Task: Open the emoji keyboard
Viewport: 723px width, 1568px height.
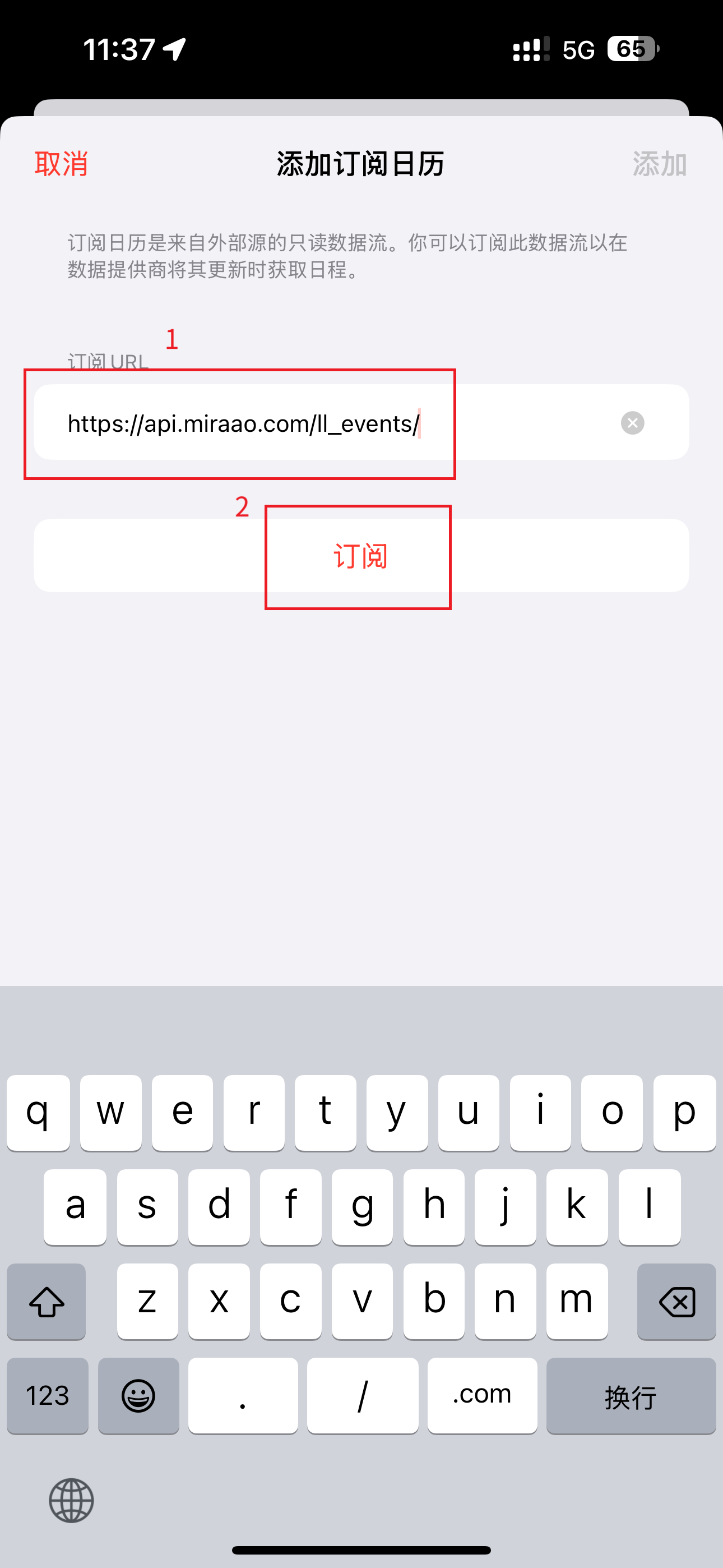Action: coord(139,1395)
